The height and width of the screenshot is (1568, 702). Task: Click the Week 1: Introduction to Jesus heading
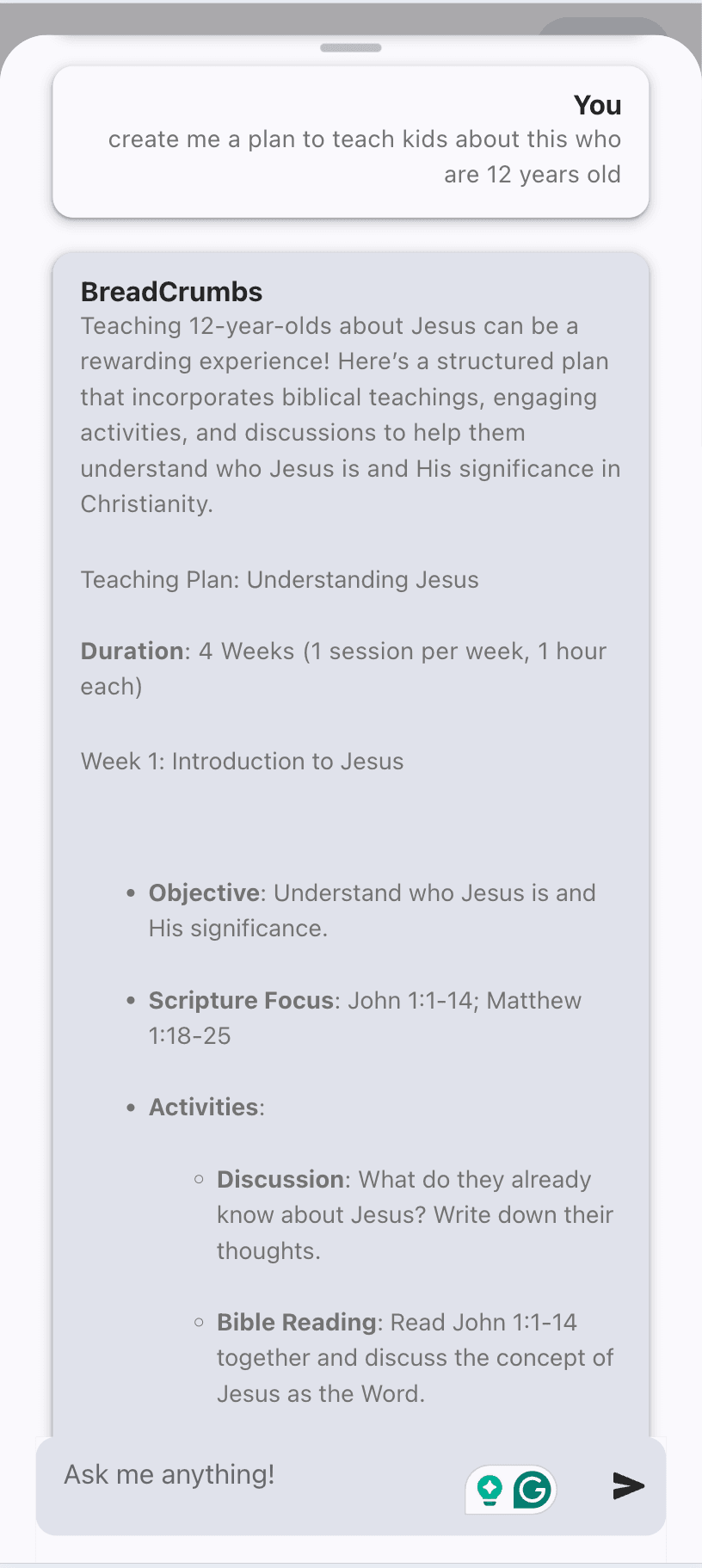tap(242, 761)
